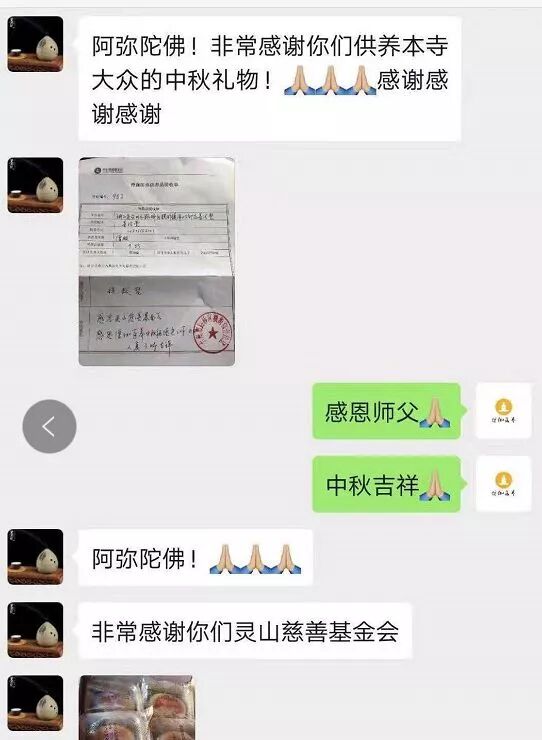Open the donation receipt photo in chat
The image size is (542, 740).
[x=157, y=261]
